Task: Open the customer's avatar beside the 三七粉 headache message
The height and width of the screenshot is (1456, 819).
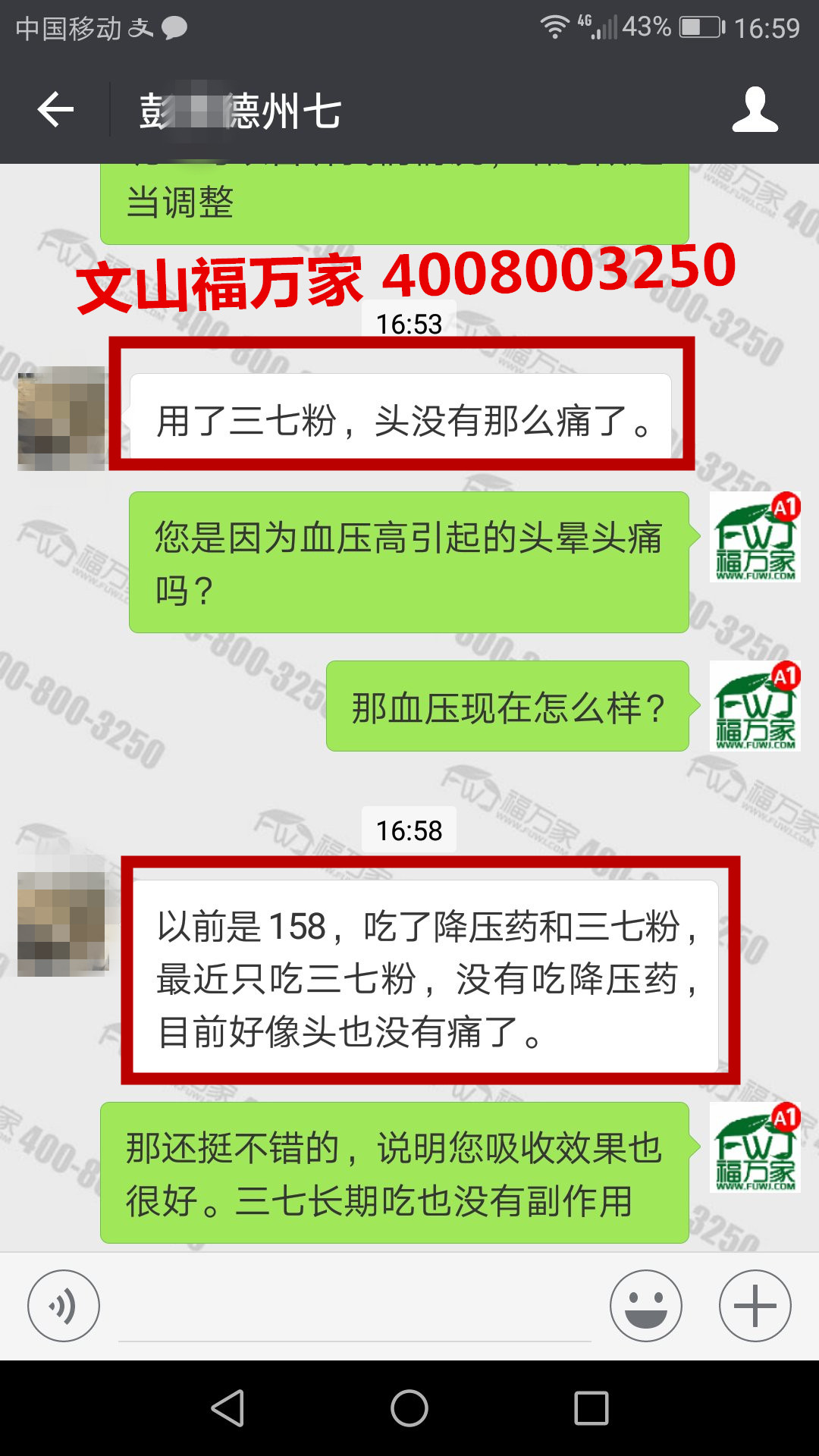Action: click(62, 419)
